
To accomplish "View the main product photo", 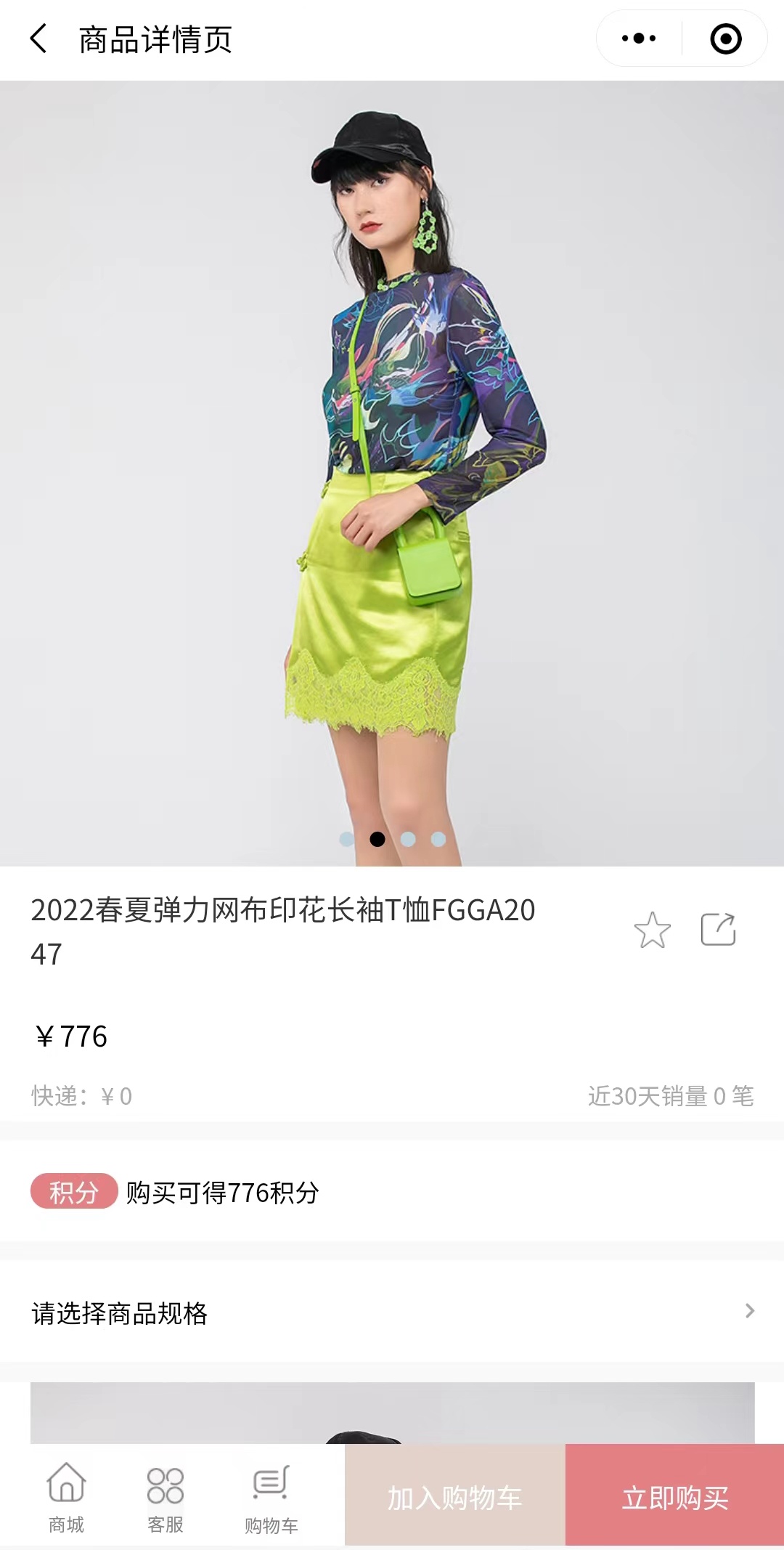I will pyautogui.click(x=392, y=472).
